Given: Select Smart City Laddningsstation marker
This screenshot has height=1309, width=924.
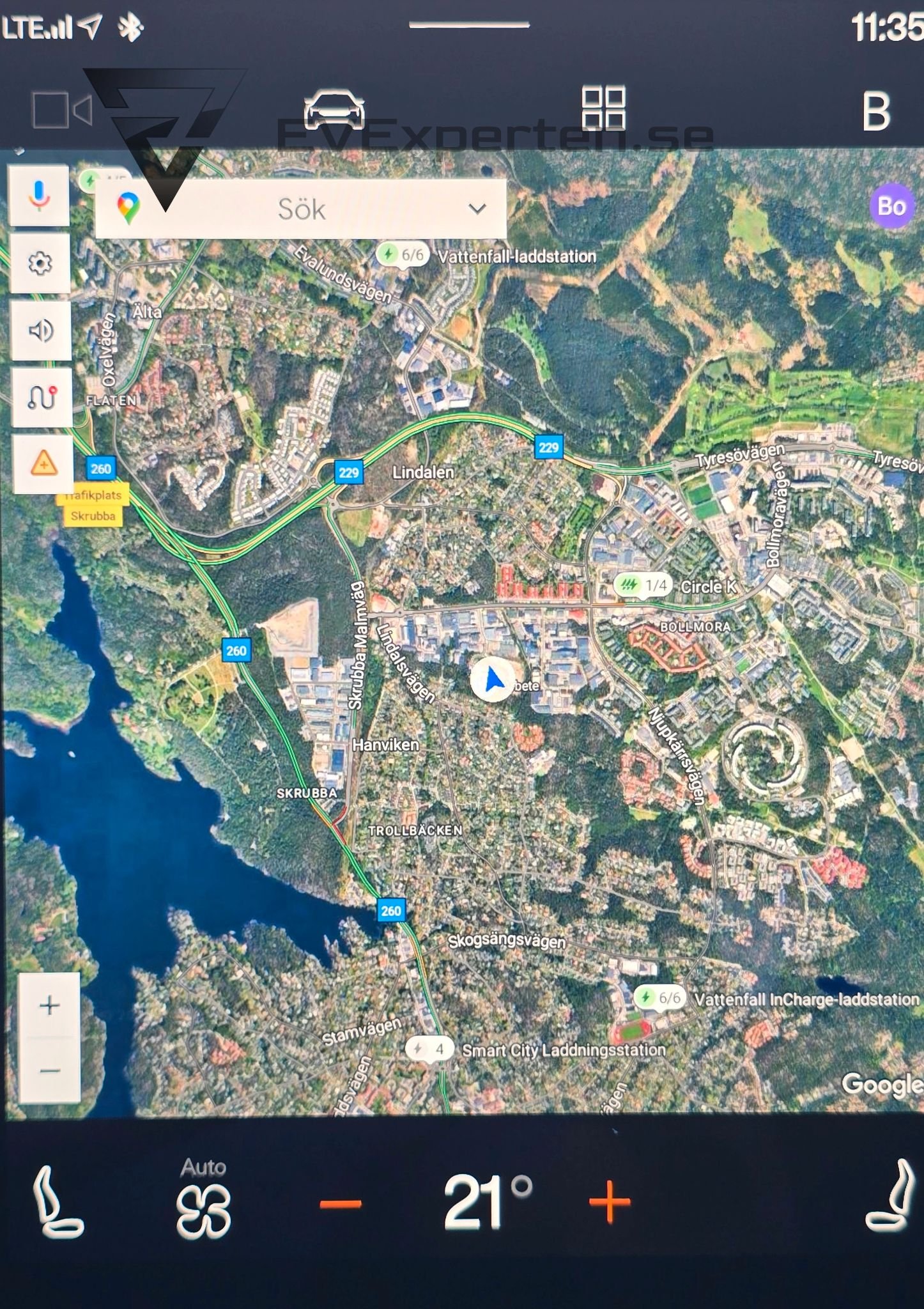Looking at the screenshot, I should [429, 1049].
